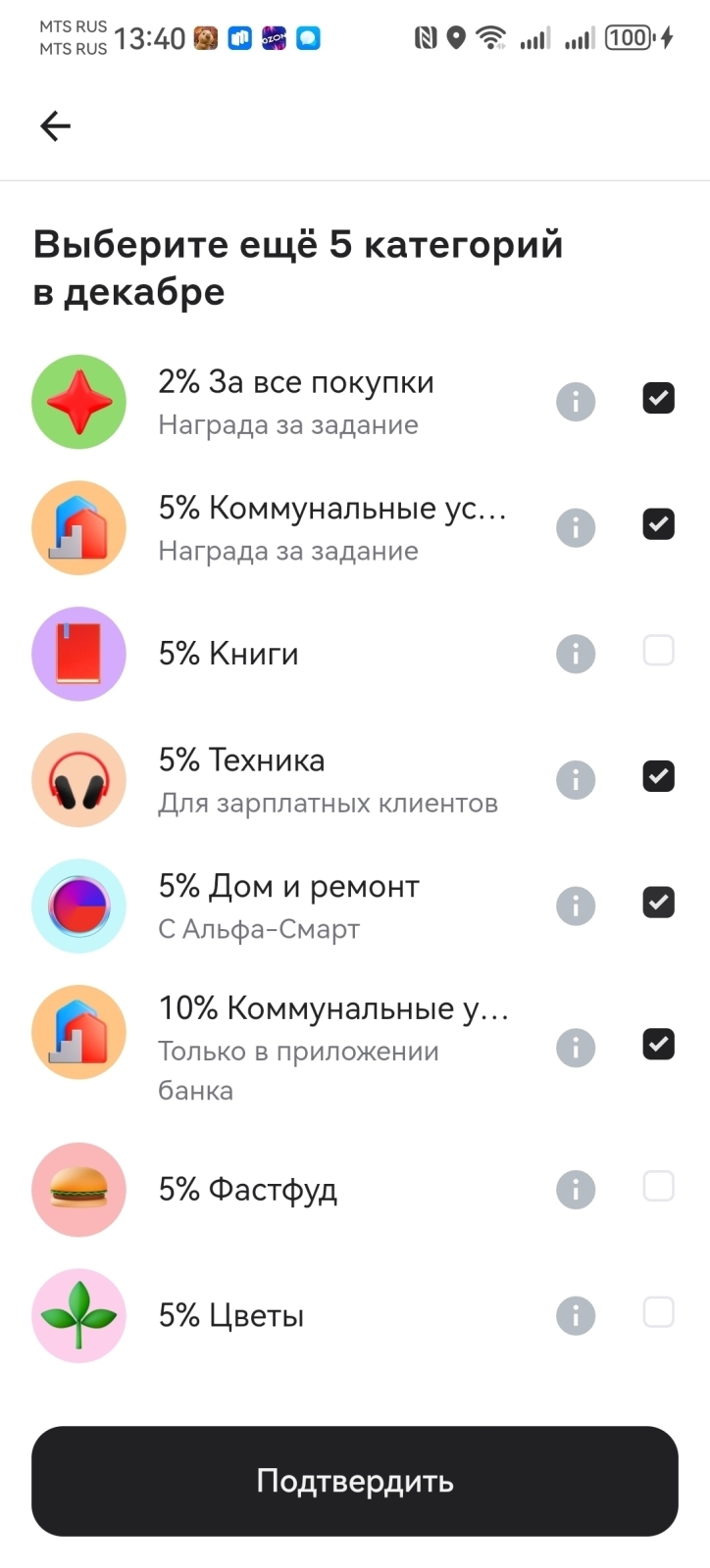The width and height of the screenshot is (710, 1568).
Task: Uncheck the 2% За все покупки checkbox
Action: coord(658,398)
